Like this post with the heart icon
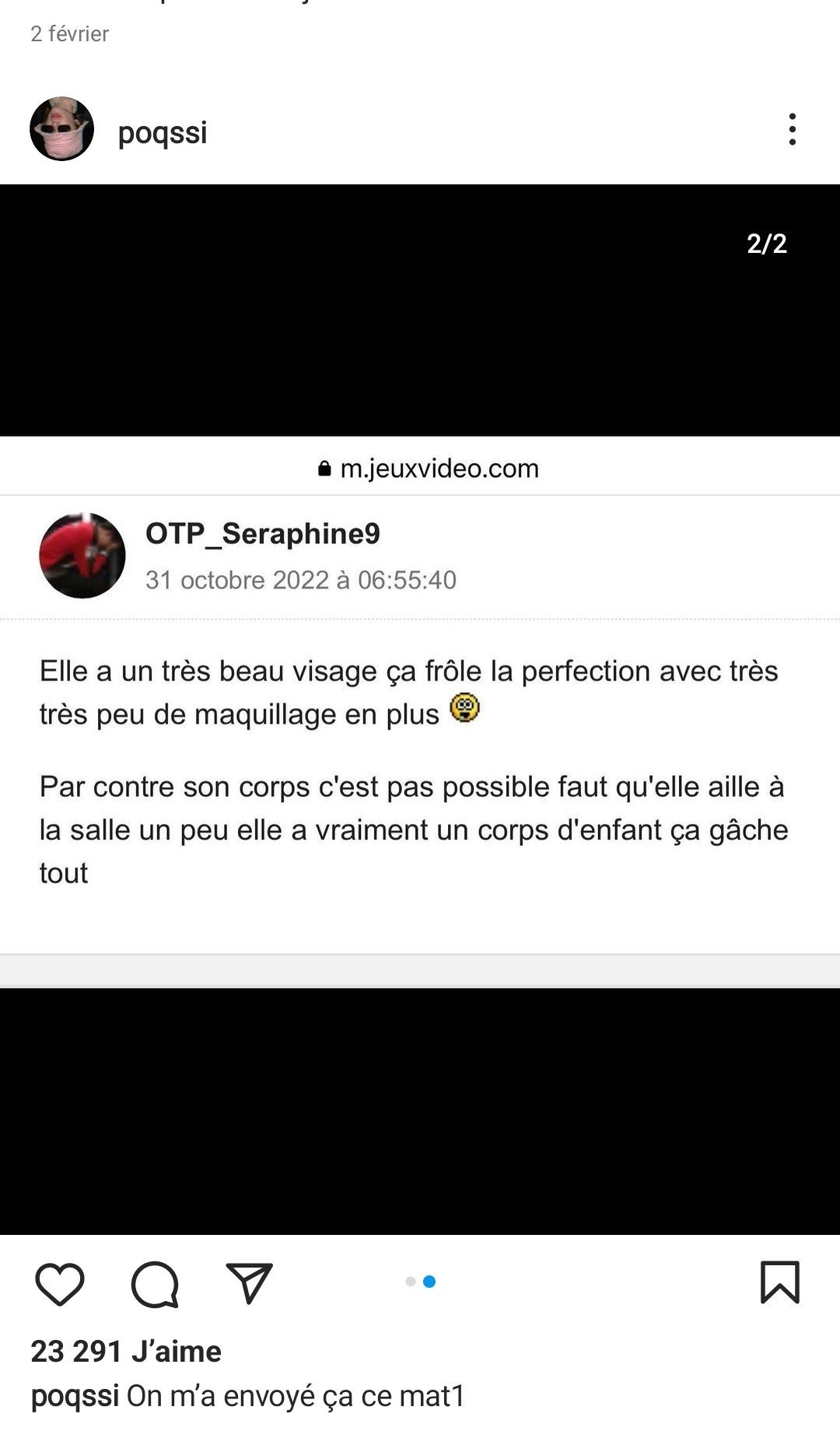Viewport: 840px width, 1431px height. 60,1283
